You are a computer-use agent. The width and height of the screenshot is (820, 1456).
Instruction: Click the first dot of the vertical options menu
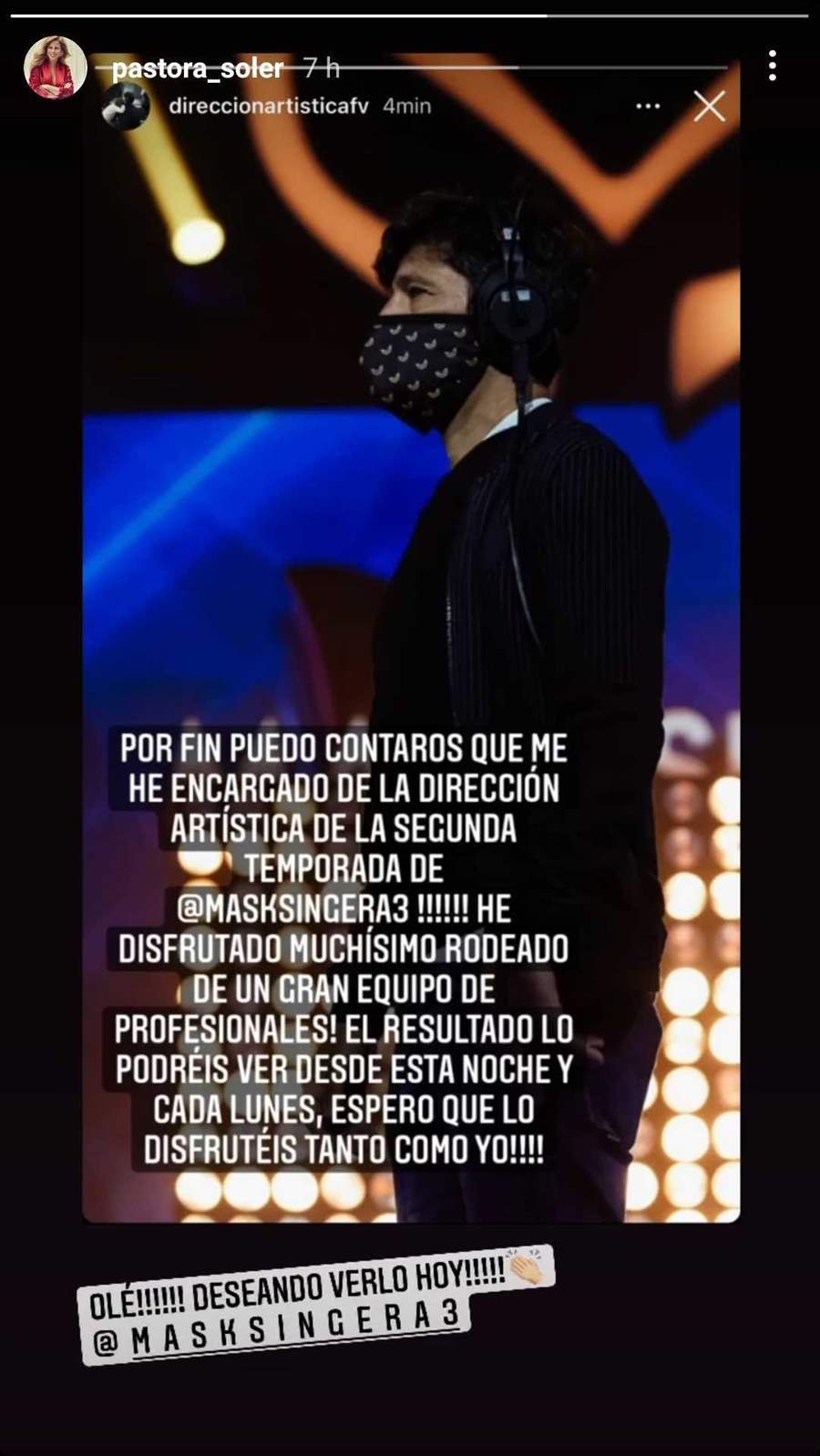tap(774, 53)
